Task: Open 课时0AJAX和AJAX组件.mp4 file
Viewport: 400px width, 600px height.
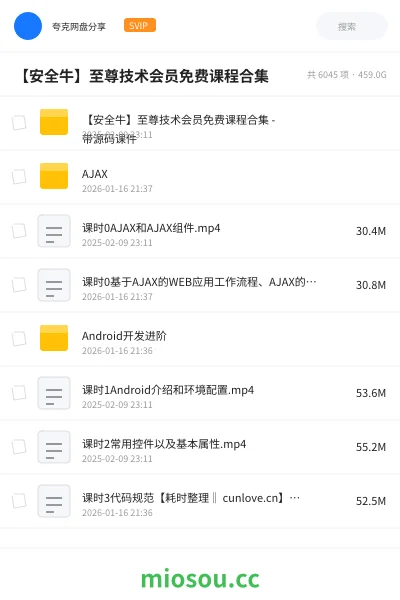Action: click(x=200, y=231)
